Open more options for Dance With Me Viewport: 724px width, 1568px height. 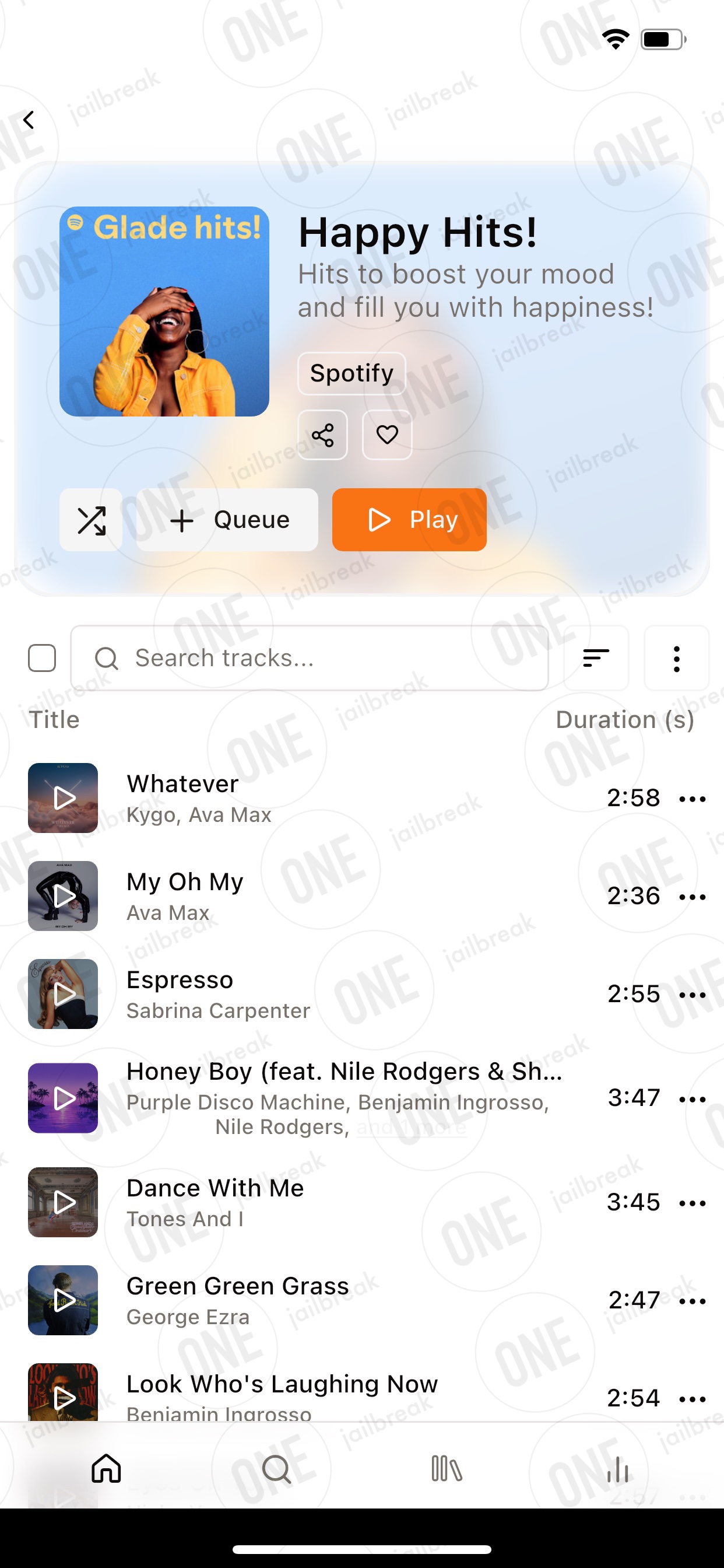coord(693,1202)
